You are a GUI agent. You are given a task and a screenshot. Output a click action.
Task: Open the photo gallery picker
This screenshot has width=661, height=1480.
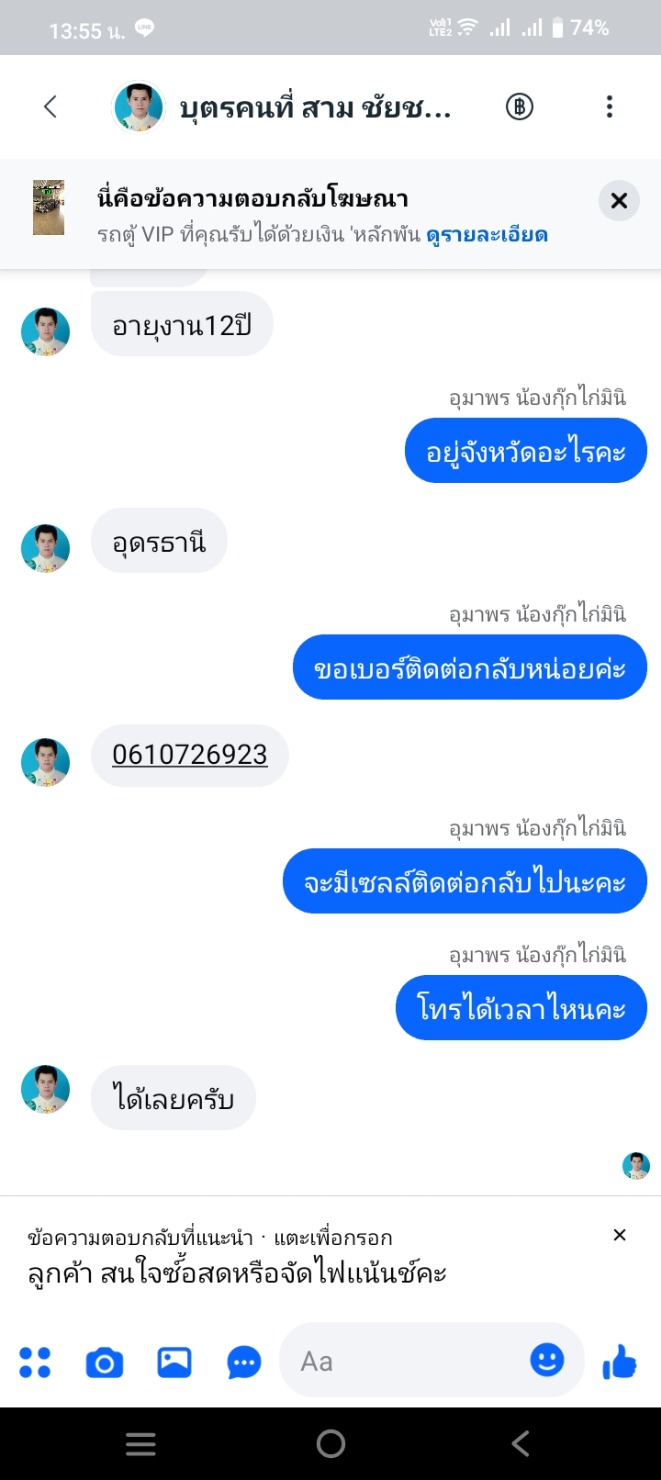coord(174,1362)
